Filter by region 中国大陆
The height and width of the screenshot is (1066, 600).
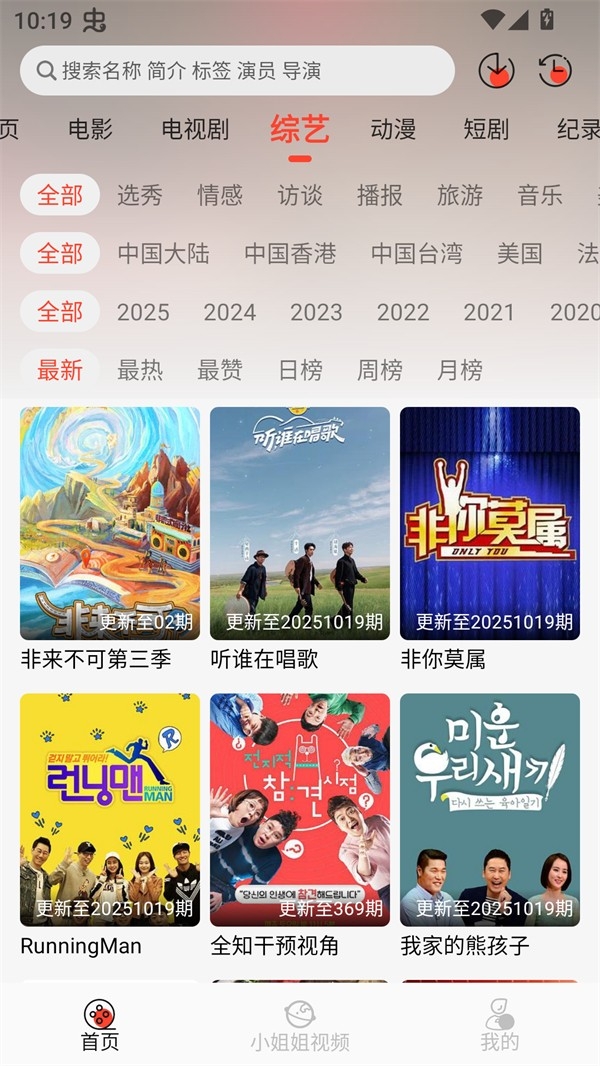(x=163, y=253)
